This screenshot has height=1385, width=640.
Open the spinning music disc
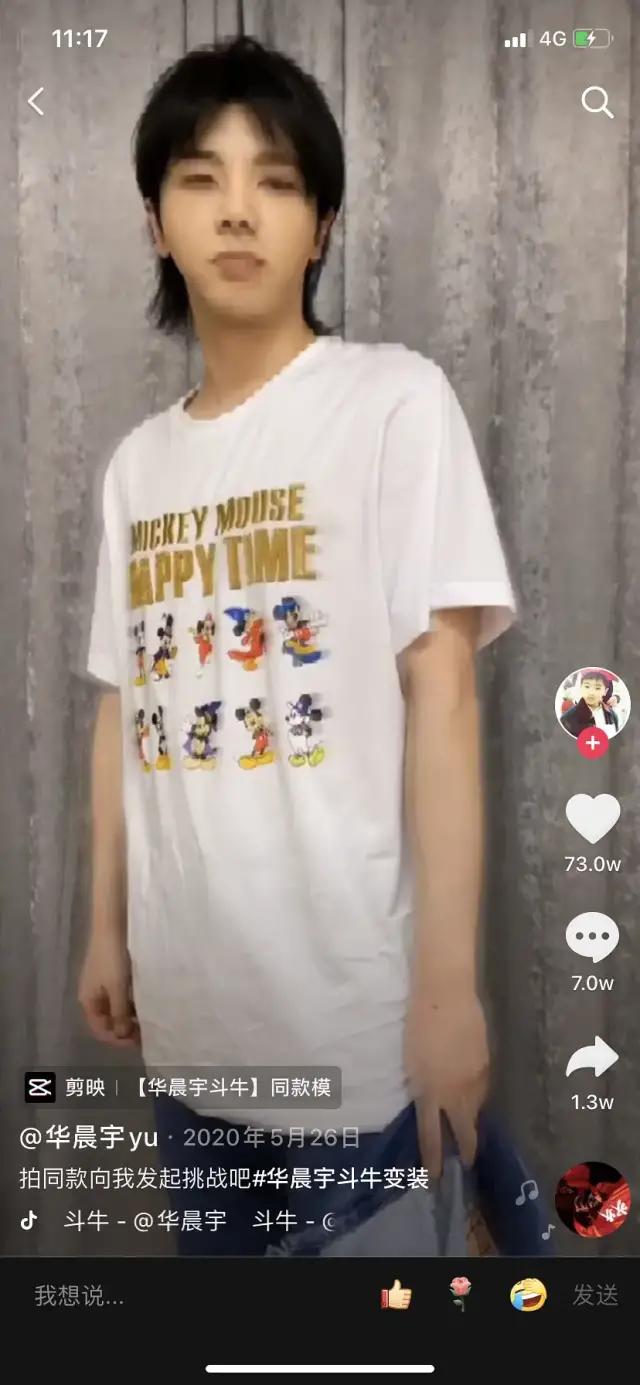592,1198
